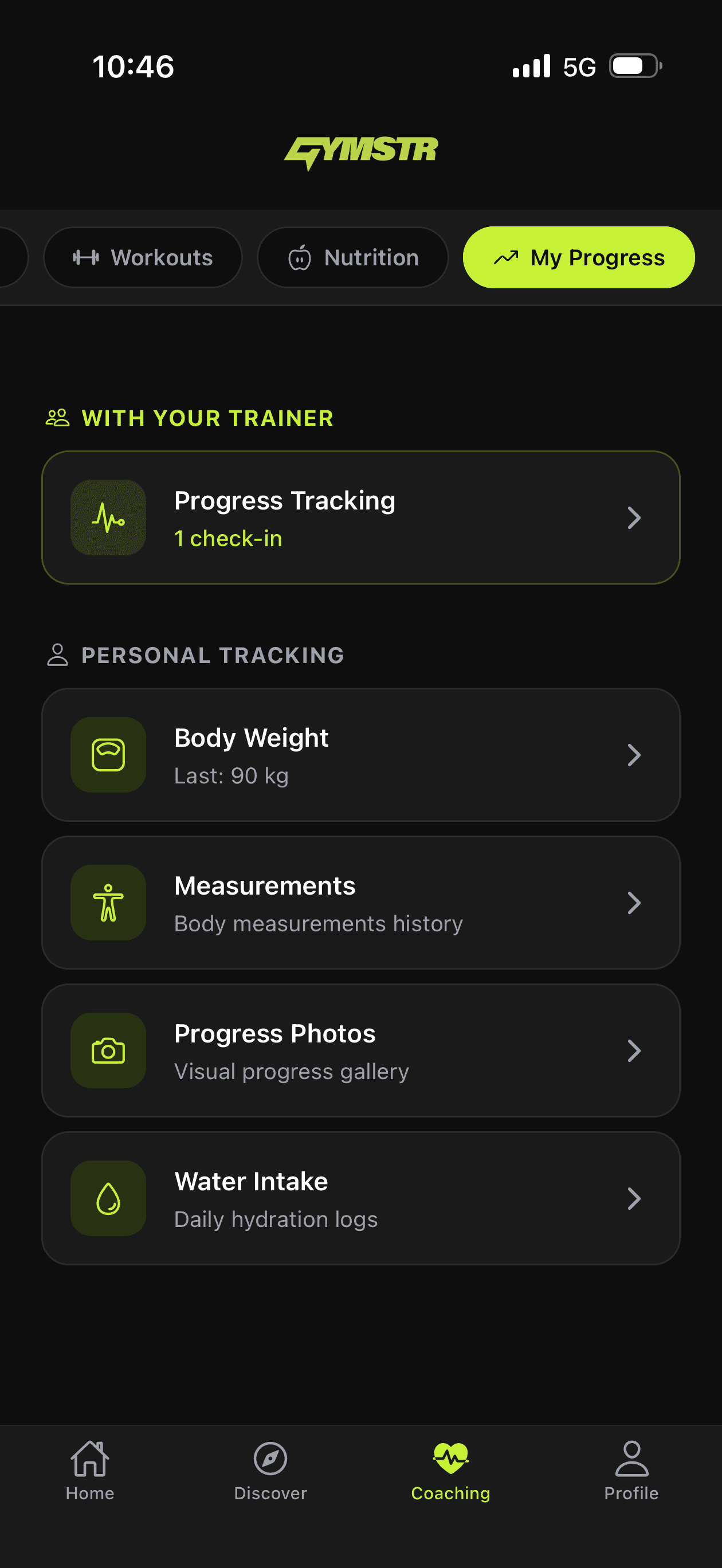
Task: Switch to the Discover tab
Action: [270, 1471]
